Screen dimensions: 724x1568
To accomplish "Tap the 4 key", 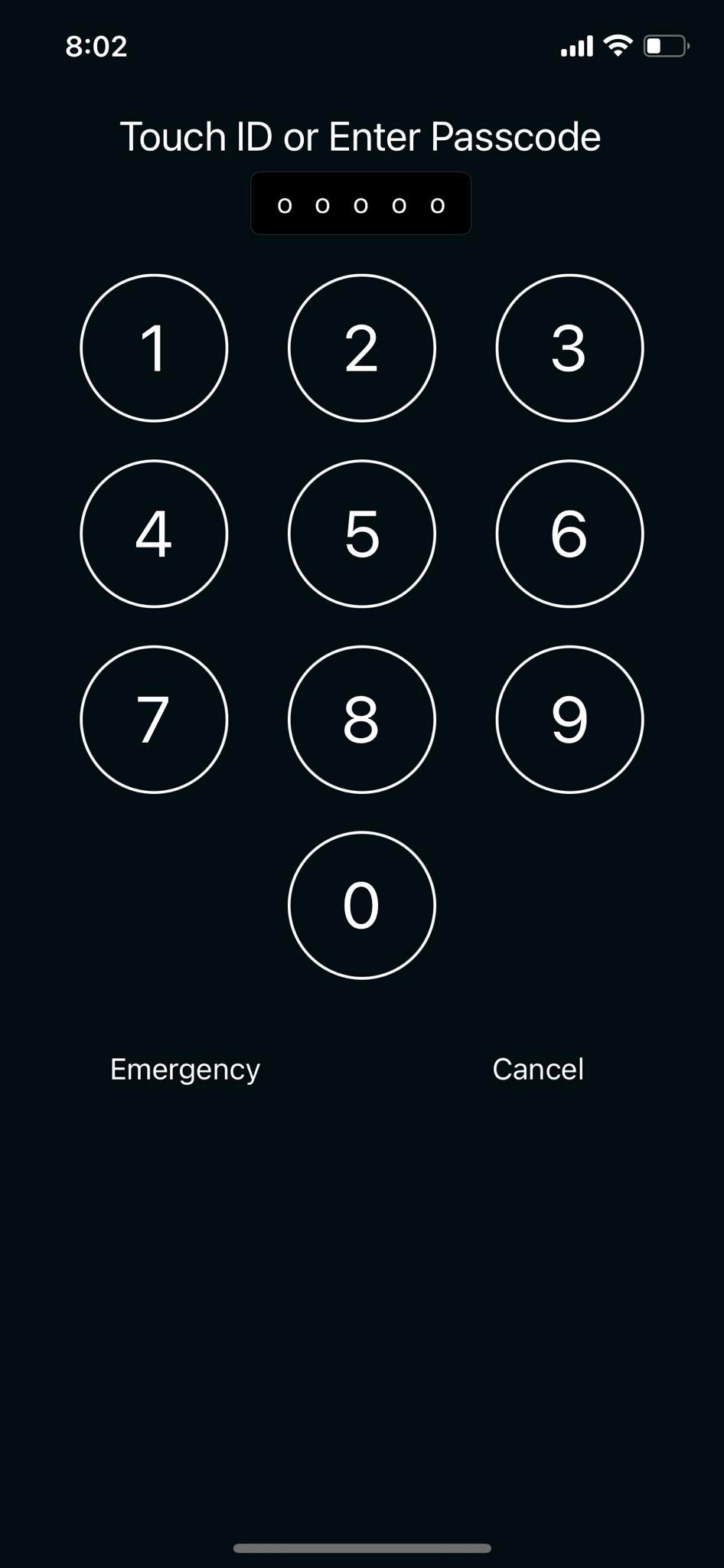I will pyautogui.click(x=154, y=534).
